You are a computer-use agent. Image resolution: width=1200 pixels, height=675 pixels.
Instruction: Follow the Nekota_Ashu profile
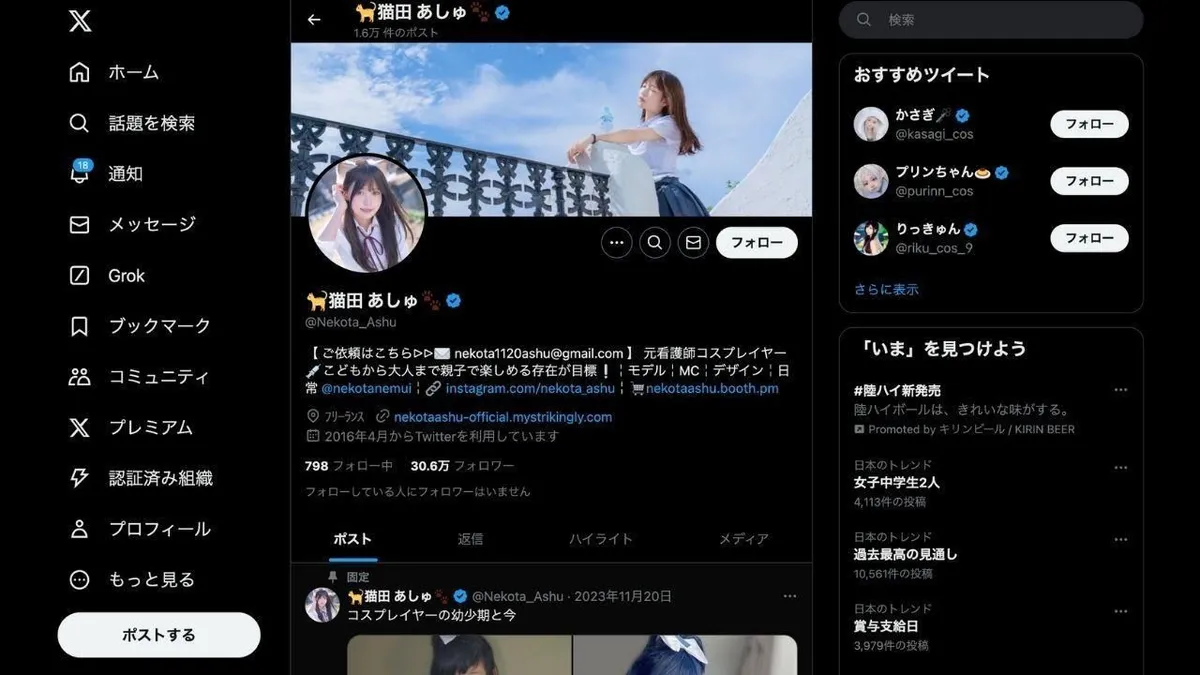pyautogui.click(x=756, y=242)
